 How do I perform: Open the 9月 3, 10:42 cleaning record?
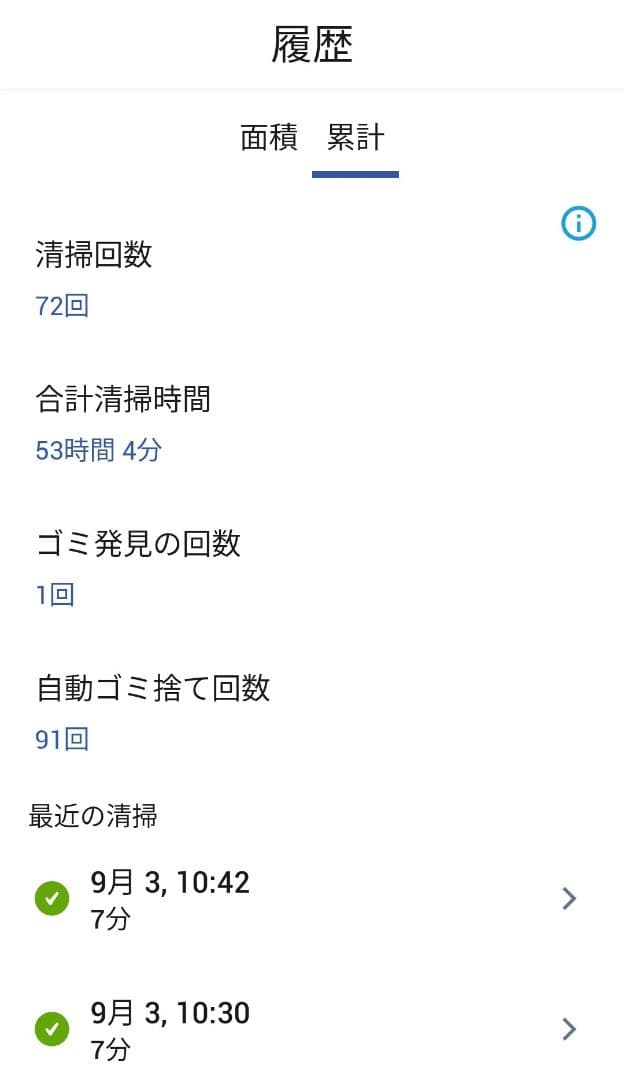click(310, 898)
